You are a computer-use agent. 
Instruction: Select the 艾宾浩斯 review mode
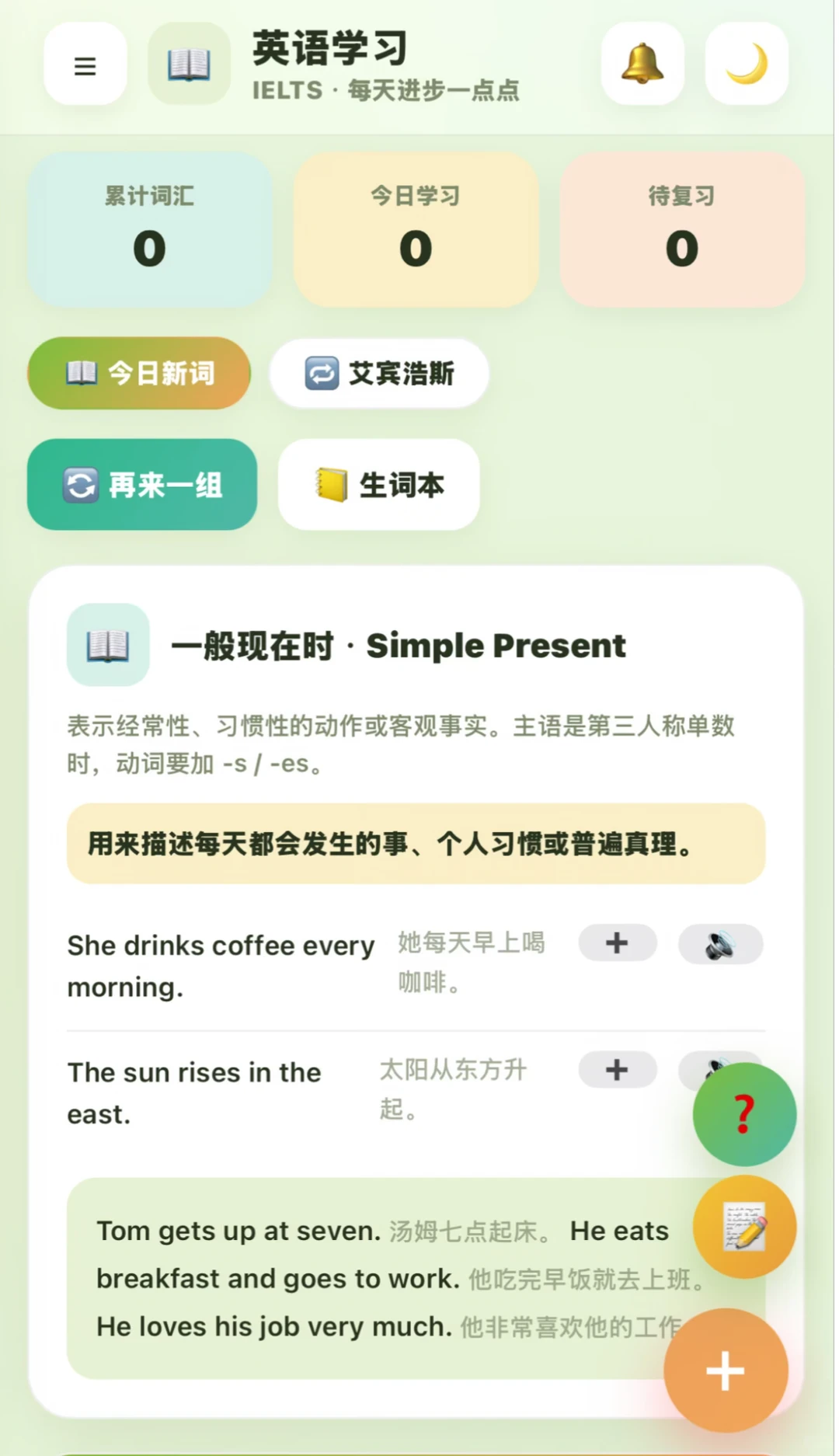point(379,374)
